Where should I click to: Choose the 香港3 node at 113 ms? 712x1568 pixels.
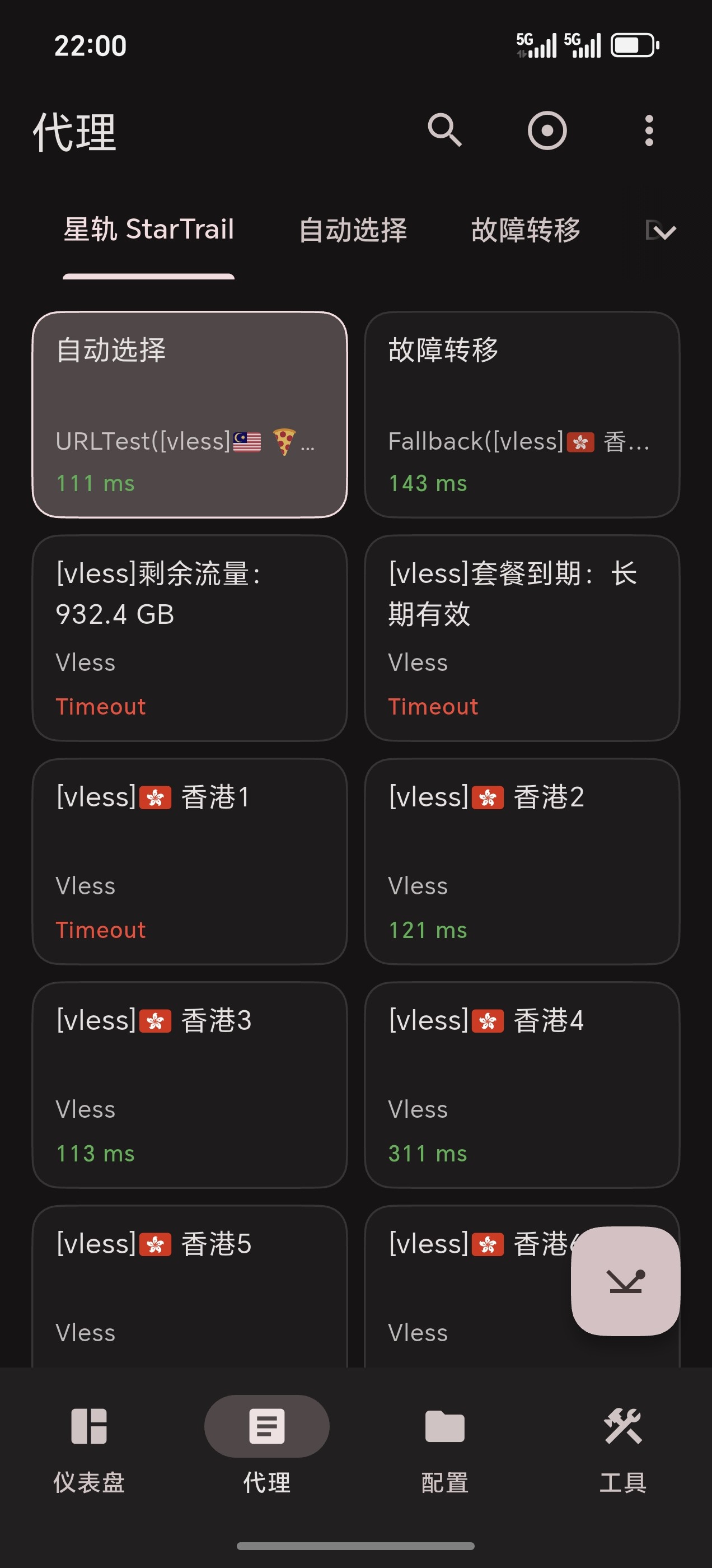(189, 1085)
